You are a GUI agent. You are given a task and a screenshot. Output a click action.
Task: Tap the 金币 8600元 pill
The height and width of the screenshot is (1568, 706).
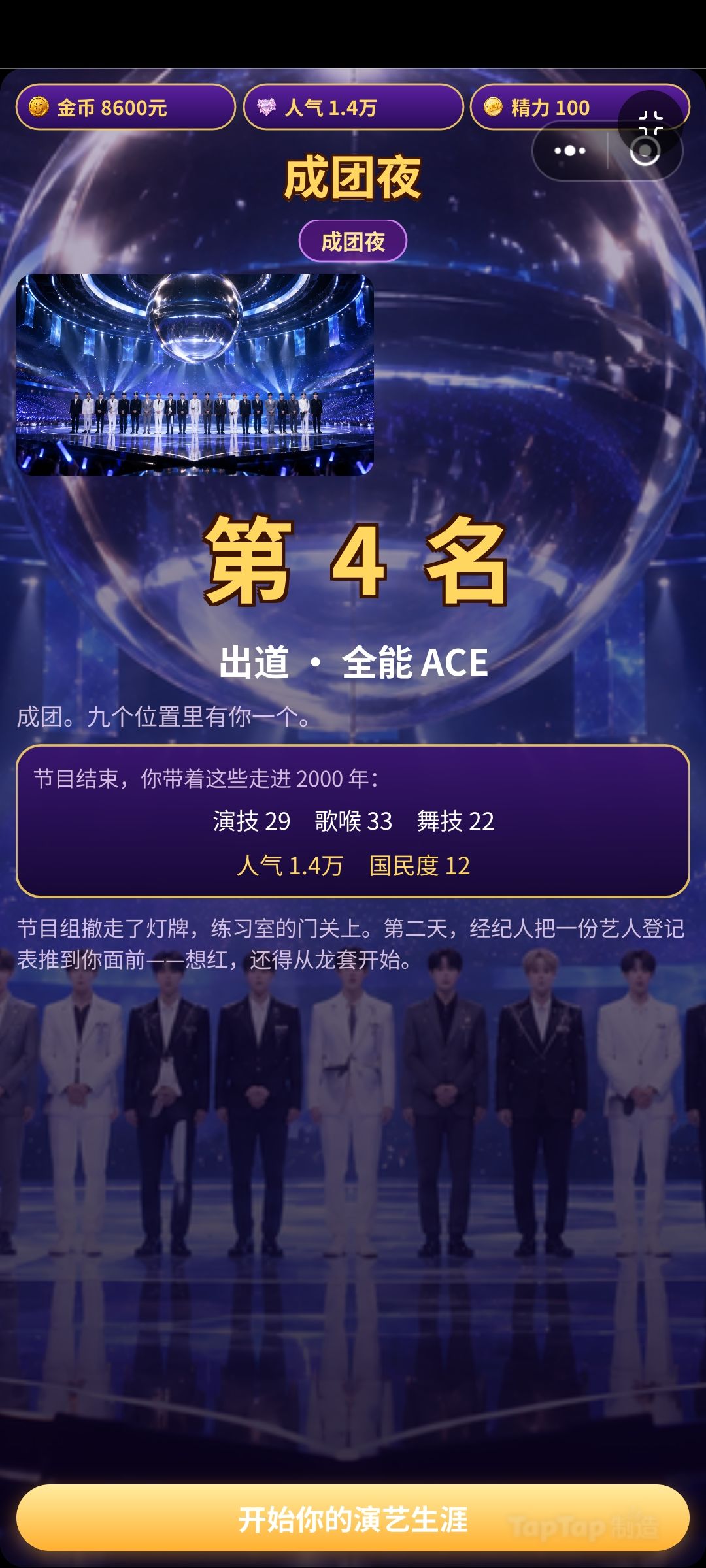(x=126, y=107)
